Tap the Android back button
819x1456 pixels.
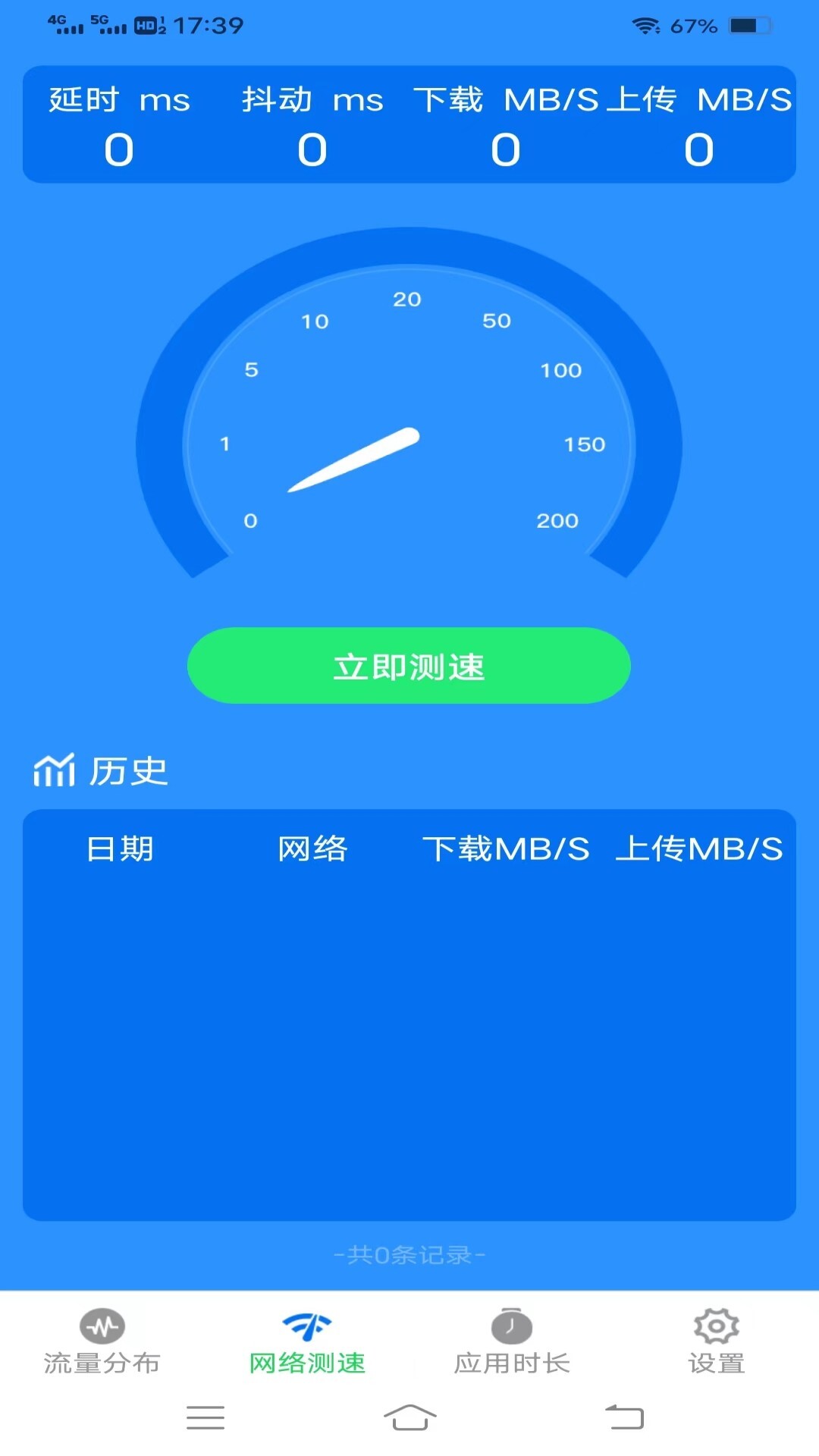622,1417
